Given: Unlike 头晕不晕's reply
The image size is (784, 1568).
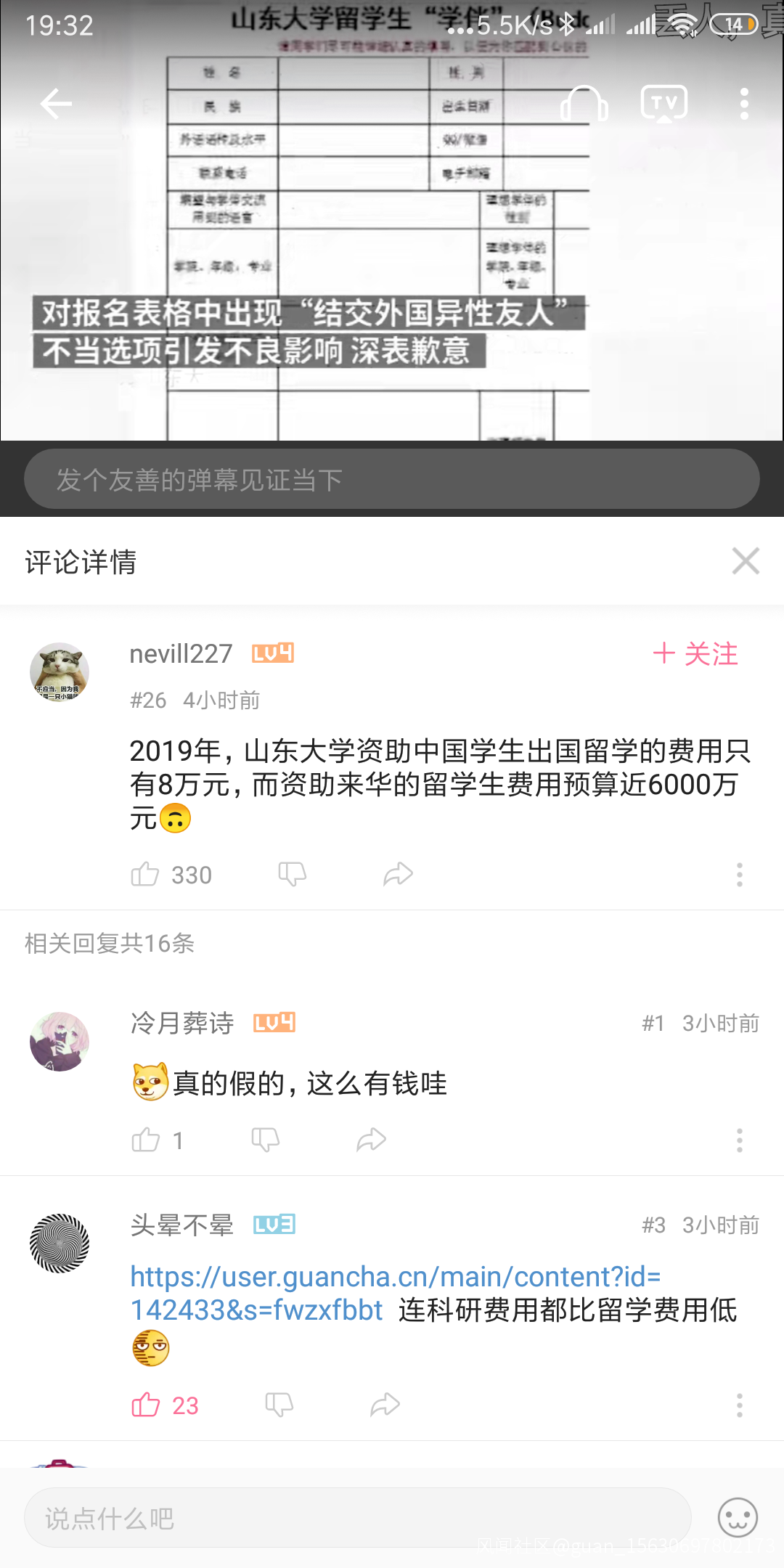Looking at the screenshot, I should point(146,1405).
